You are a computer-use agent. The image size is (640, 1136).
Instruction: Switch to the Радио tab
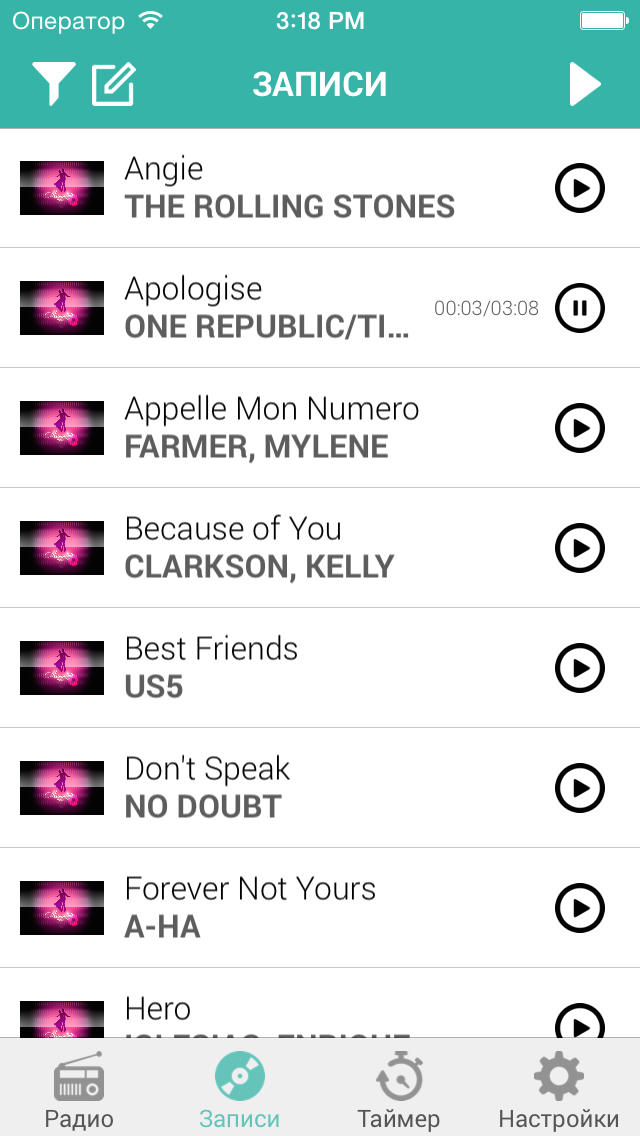tap(79, 1090)
